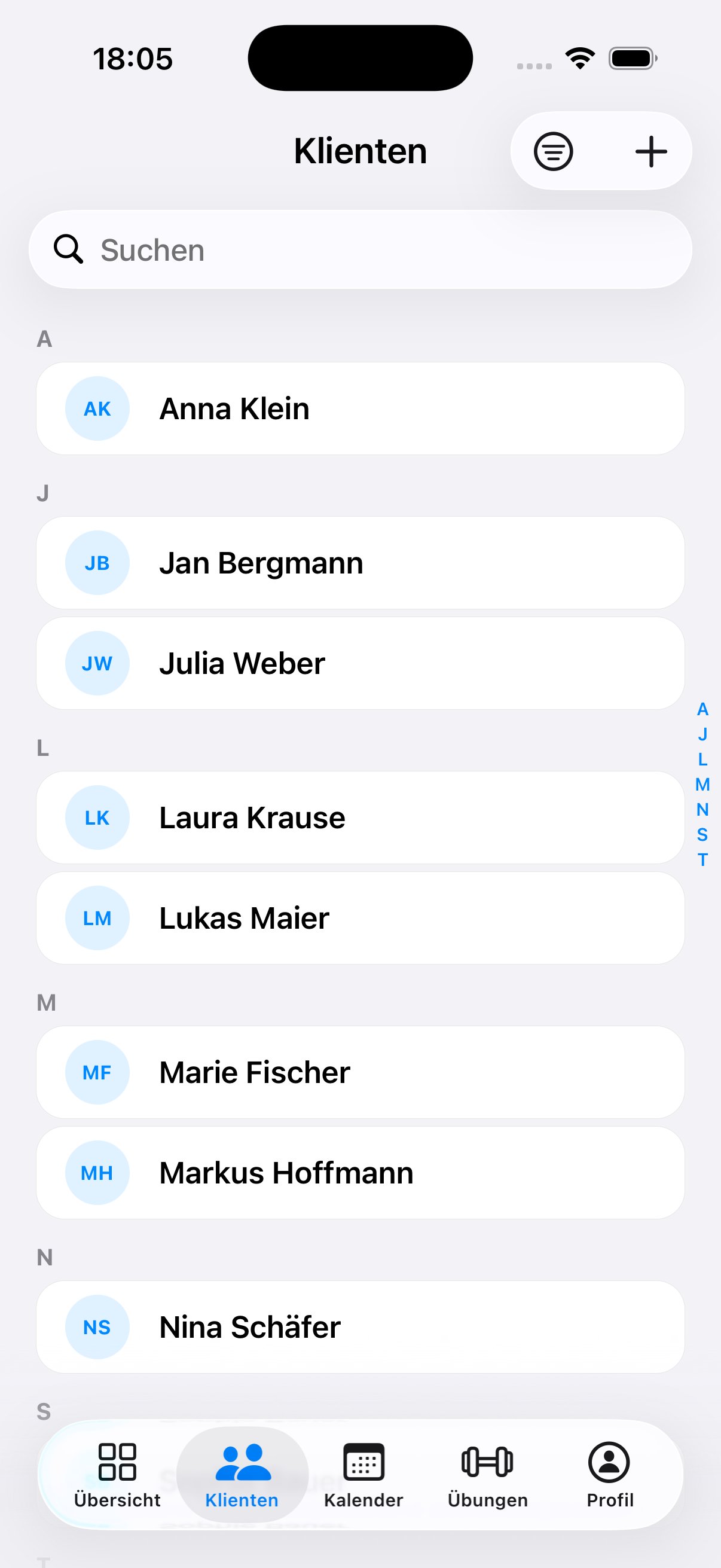Go to the Übungen tab
Viewport: 721px width, 1568px height.
(x=487, y=1474)
